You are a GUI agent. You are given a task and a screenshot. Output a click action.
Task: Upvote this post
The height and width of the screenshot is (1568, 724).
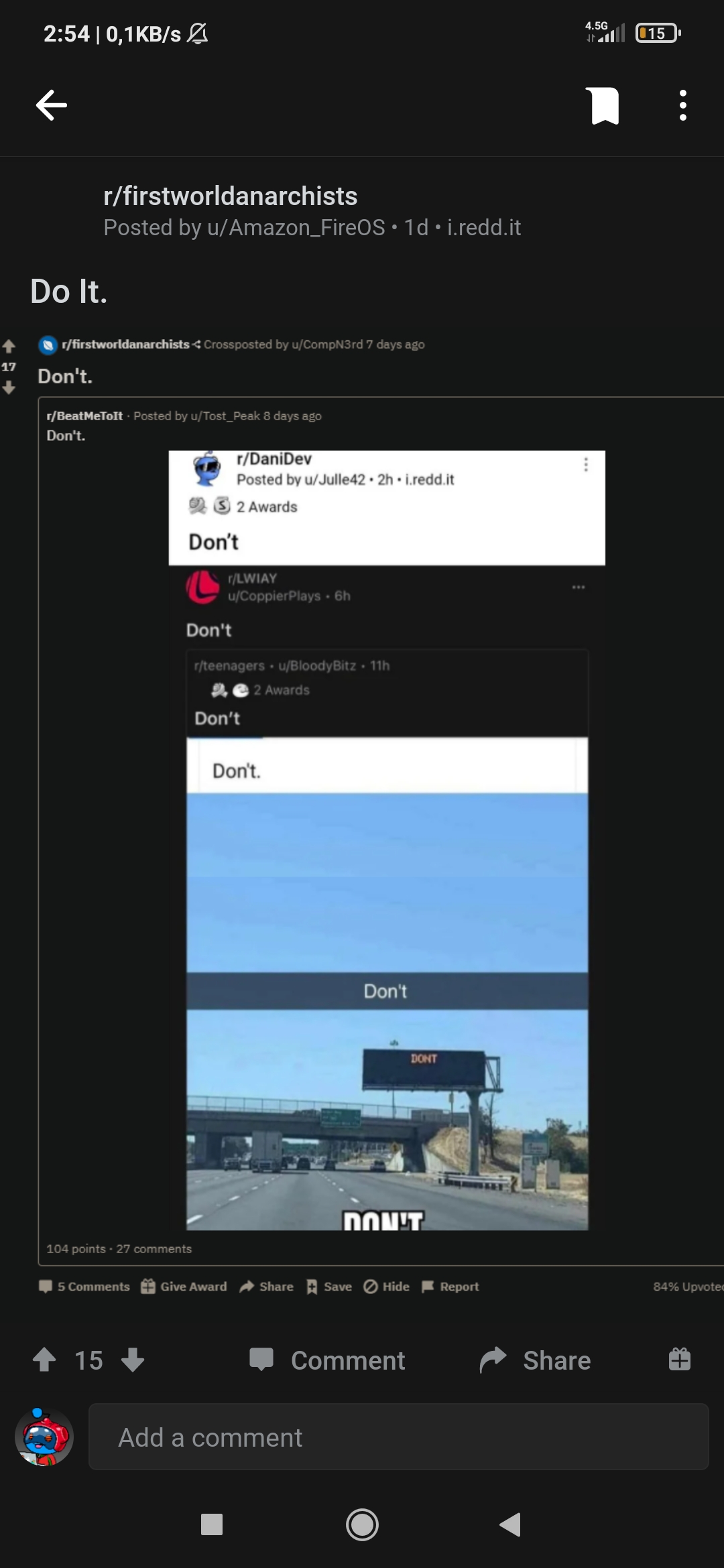point(45,1360)
